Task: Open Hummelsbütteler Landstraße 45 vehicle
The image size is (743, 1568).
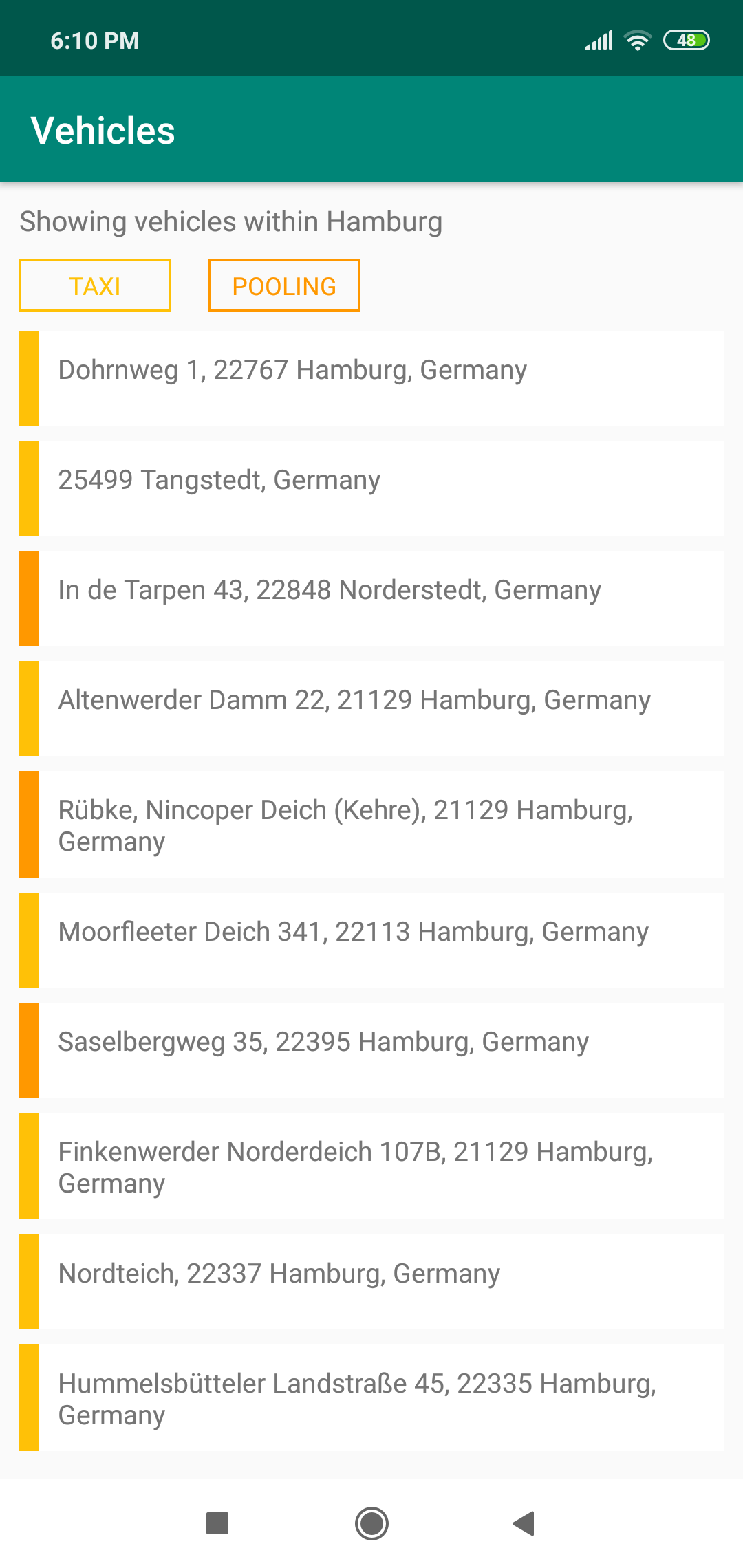Action: pos(371,1397)
